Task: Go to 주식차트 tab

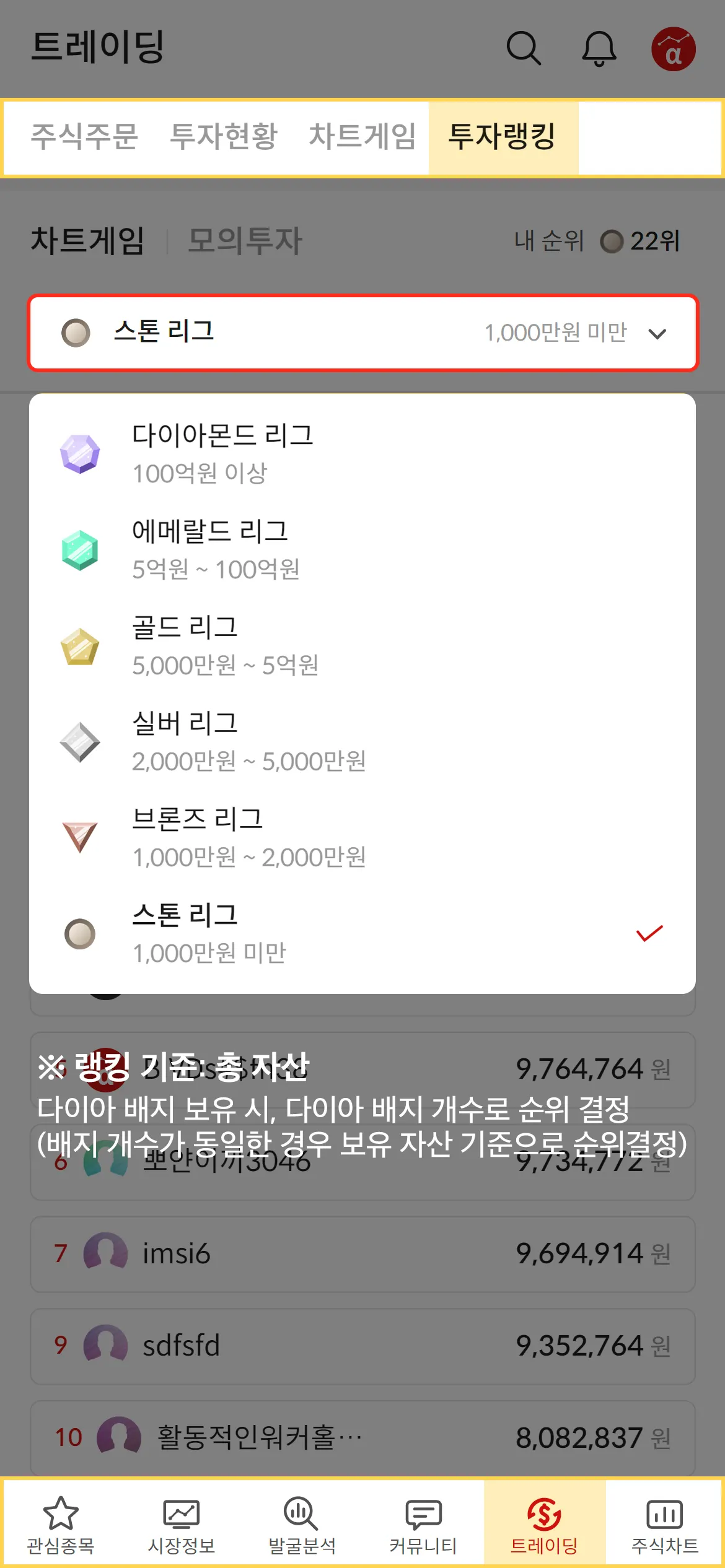Action: pyautogui.click(x=664, y=1525)
